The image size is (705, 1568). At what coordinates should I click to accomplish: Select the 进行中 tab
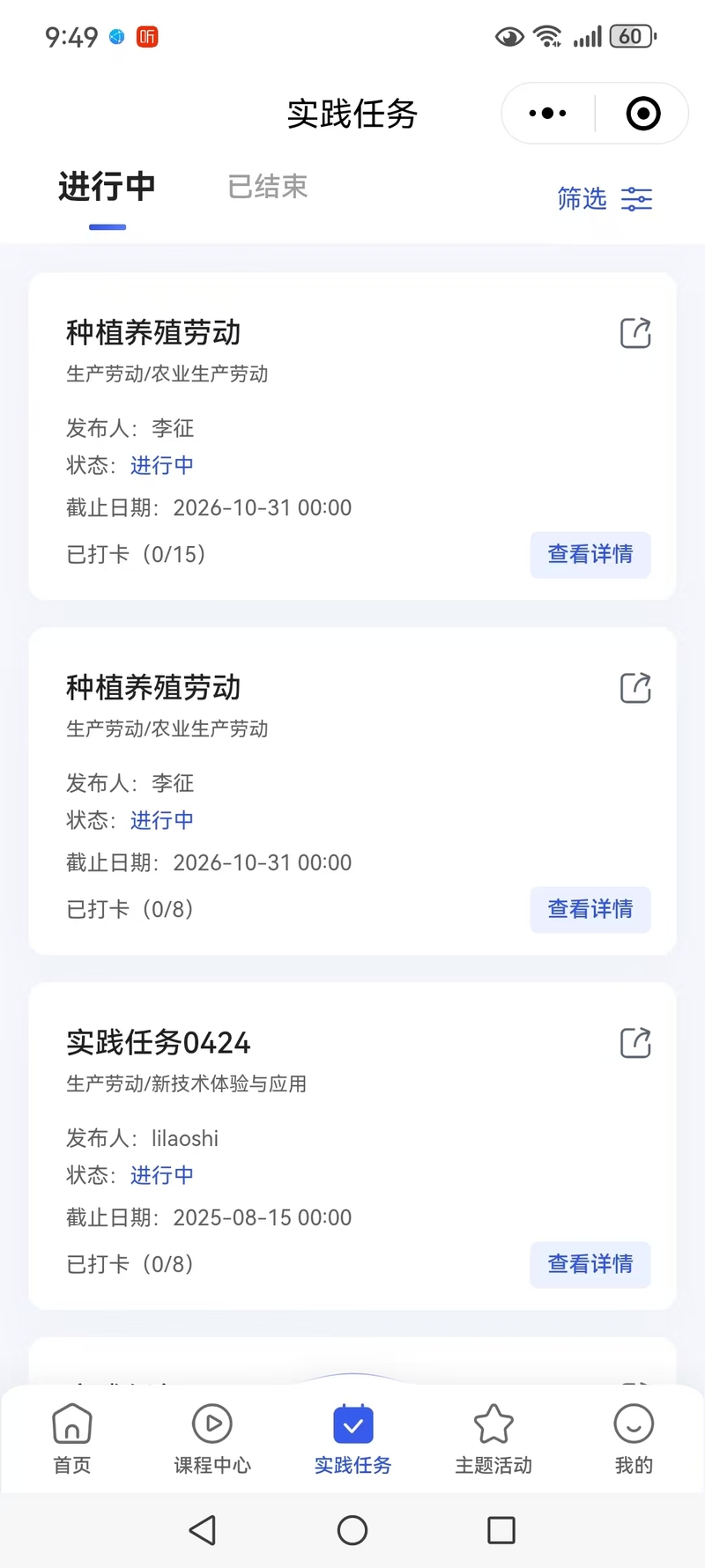(107, 187)
